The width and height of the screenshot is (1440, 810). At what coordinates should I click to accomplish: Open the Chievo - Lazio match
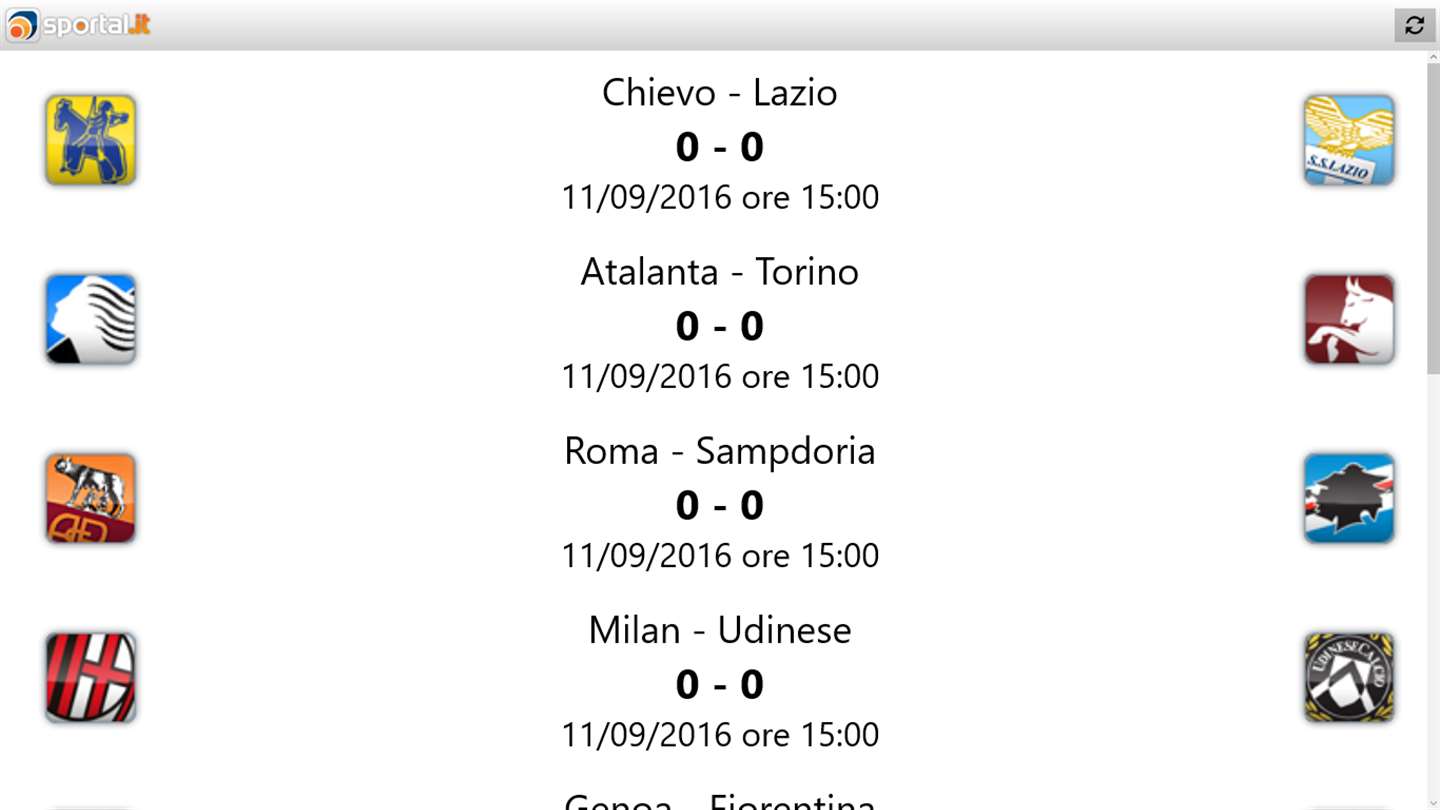pyautogui.click(x=719, y=93)
